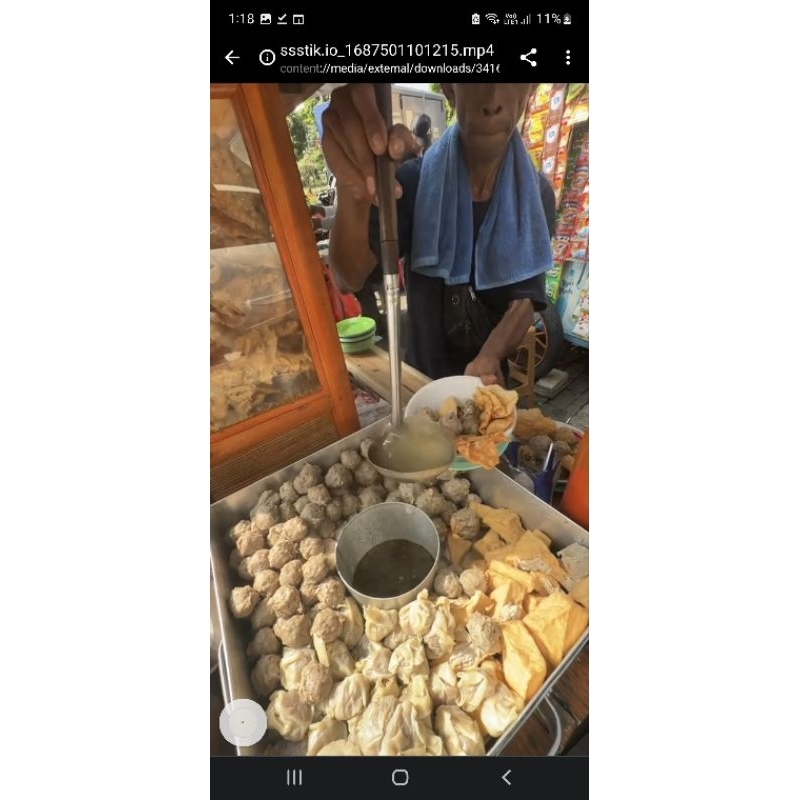The width and height of the screenshot is (800, 800).
Task: Open recent apps from navigation bar
Action: (294, 778)
